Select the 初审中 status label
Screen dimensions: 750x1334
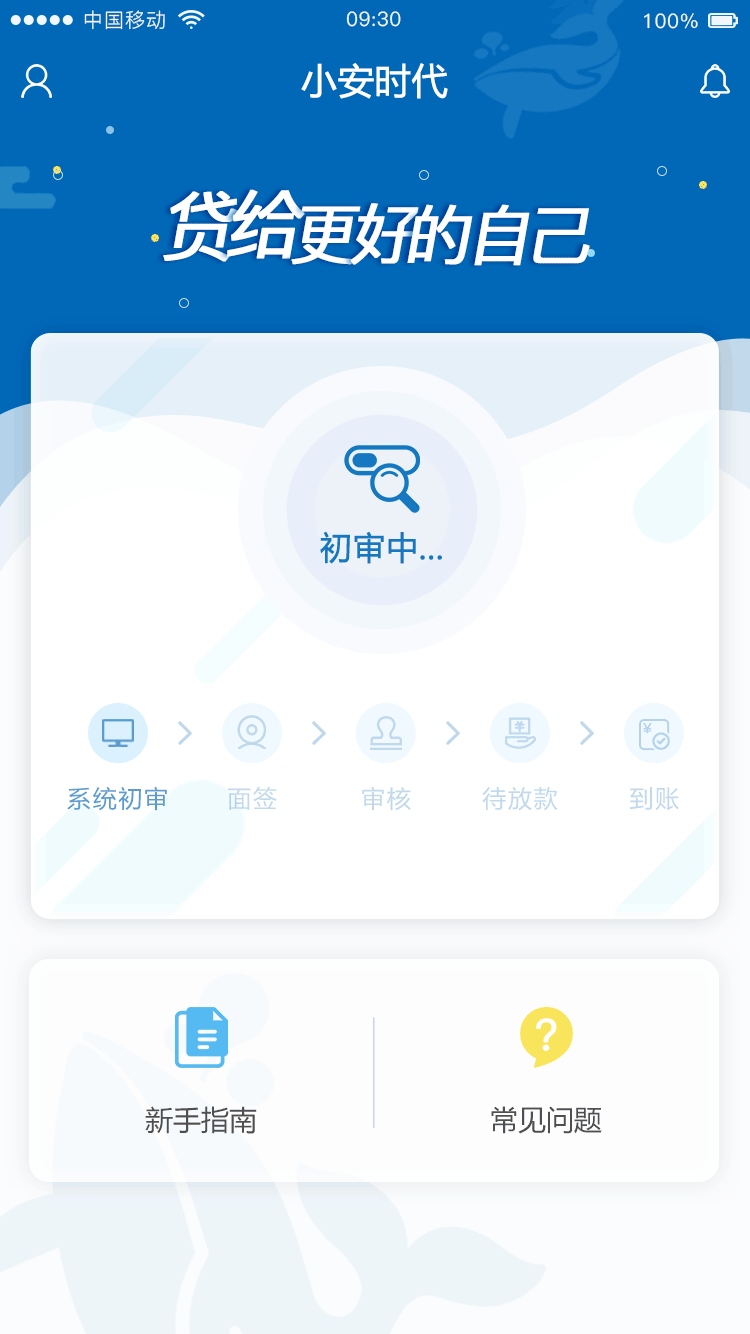(x=381, y=548)
